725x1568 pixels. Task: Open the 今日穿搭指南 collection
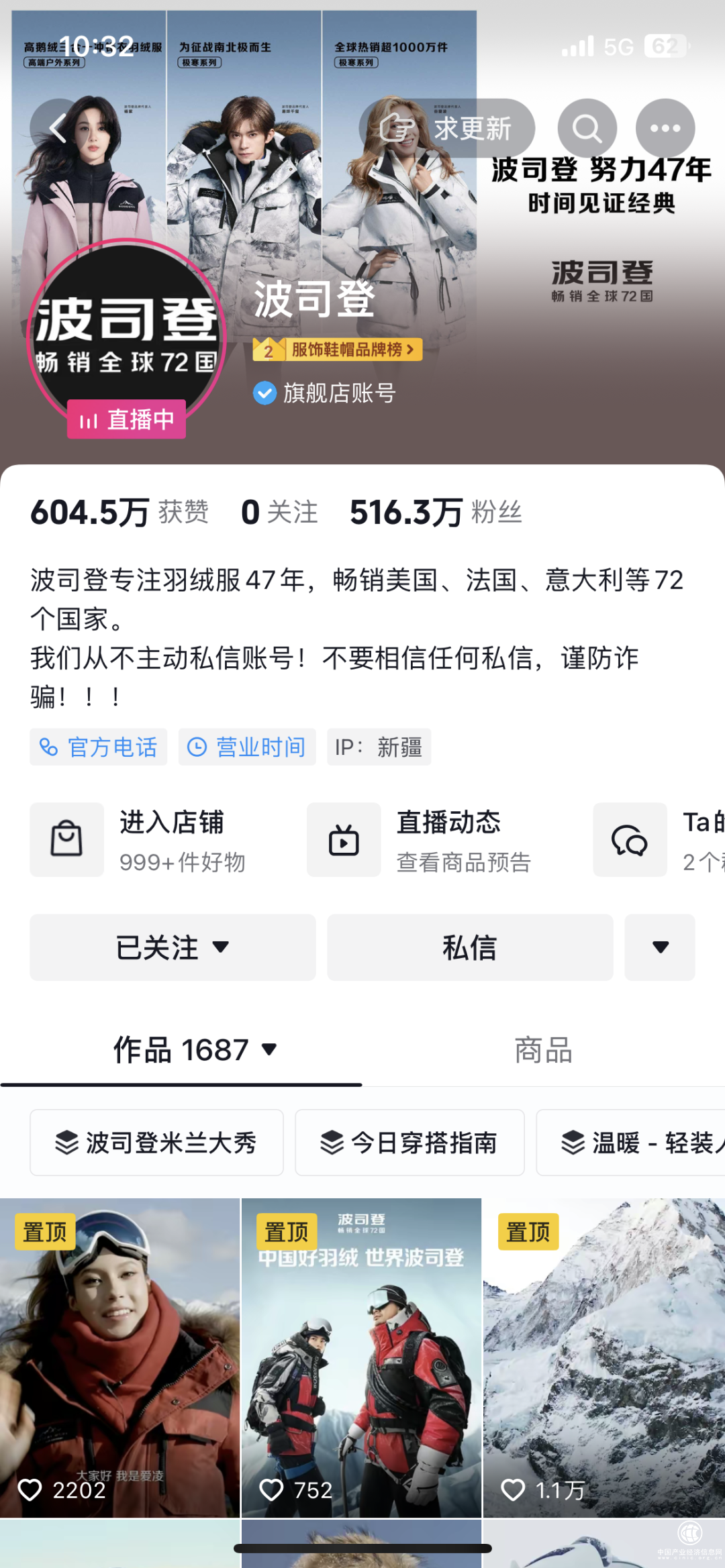[409, 1143]
